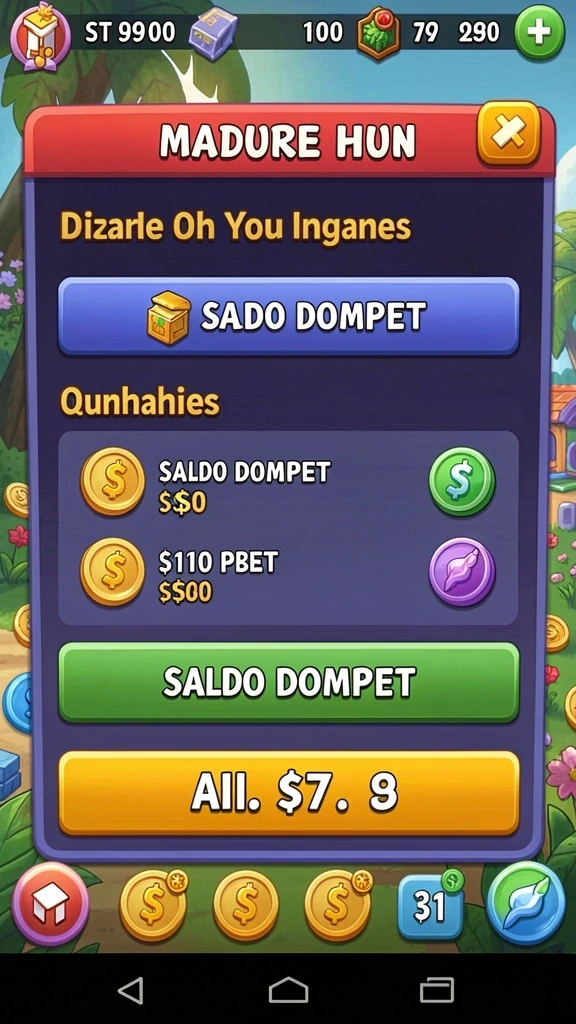
Task: Open the profile avatar at the top left
Action: [40, 33]
